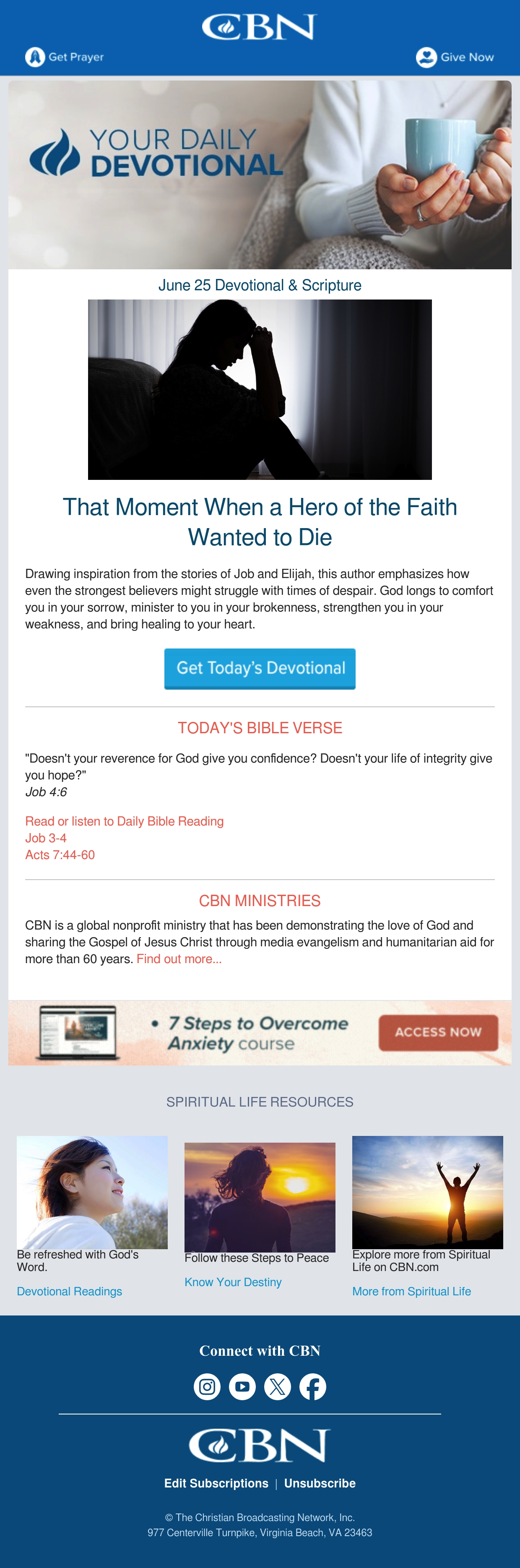Open More from Spiritual Life
The image size is (520, 1568).
coord(411,1291)
